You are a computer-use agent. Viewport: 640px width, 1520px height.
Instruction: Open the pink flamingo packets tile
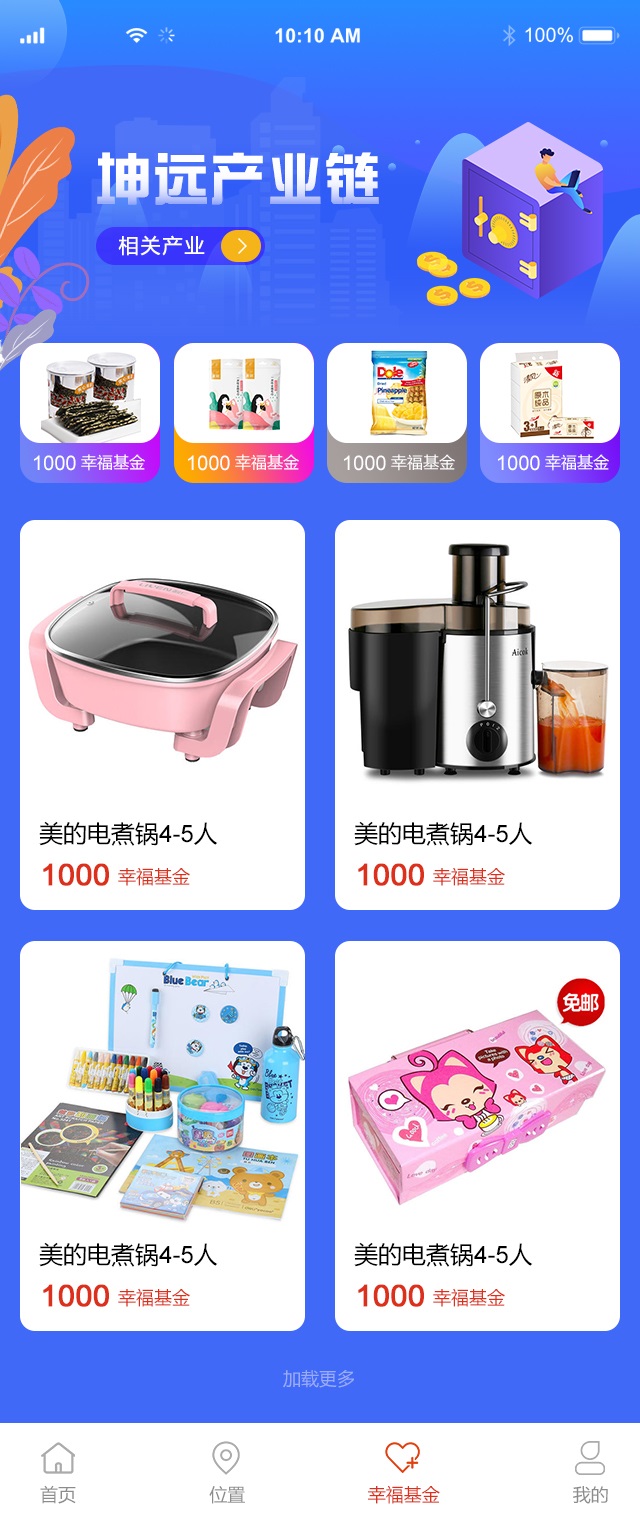coord(244,412)
